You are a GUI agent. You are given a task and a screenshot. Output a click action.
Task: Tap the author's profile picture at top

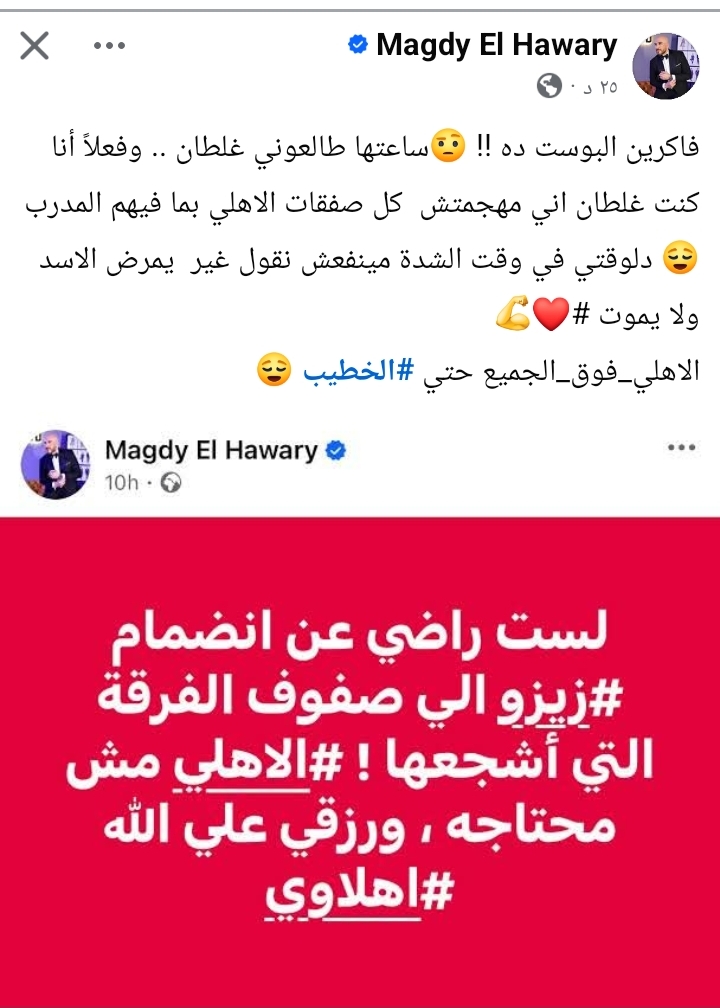(666, 65)
